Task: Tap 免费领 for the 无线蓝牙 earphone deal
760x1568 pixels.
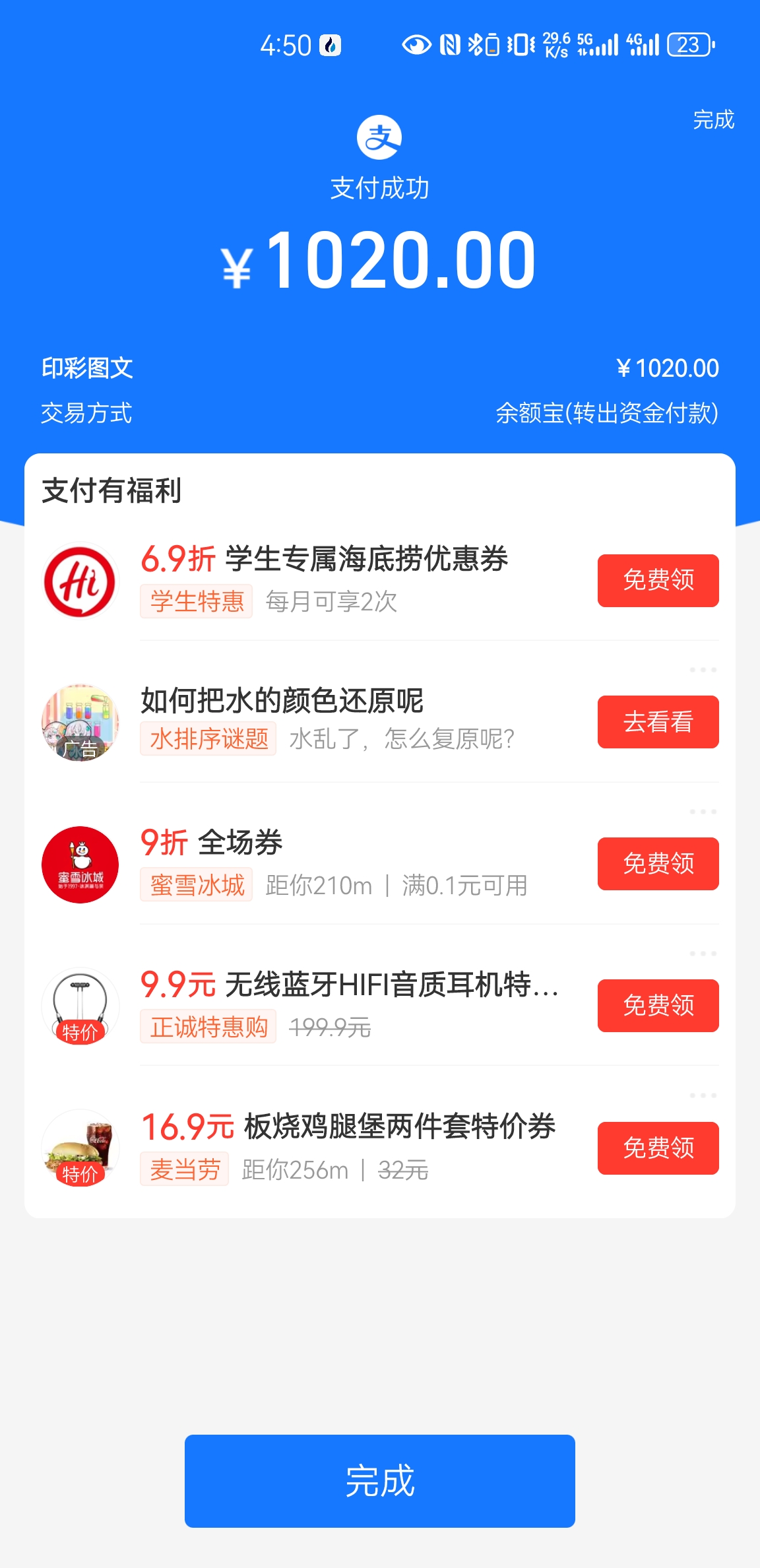Action: click(x=658, y=1006)
